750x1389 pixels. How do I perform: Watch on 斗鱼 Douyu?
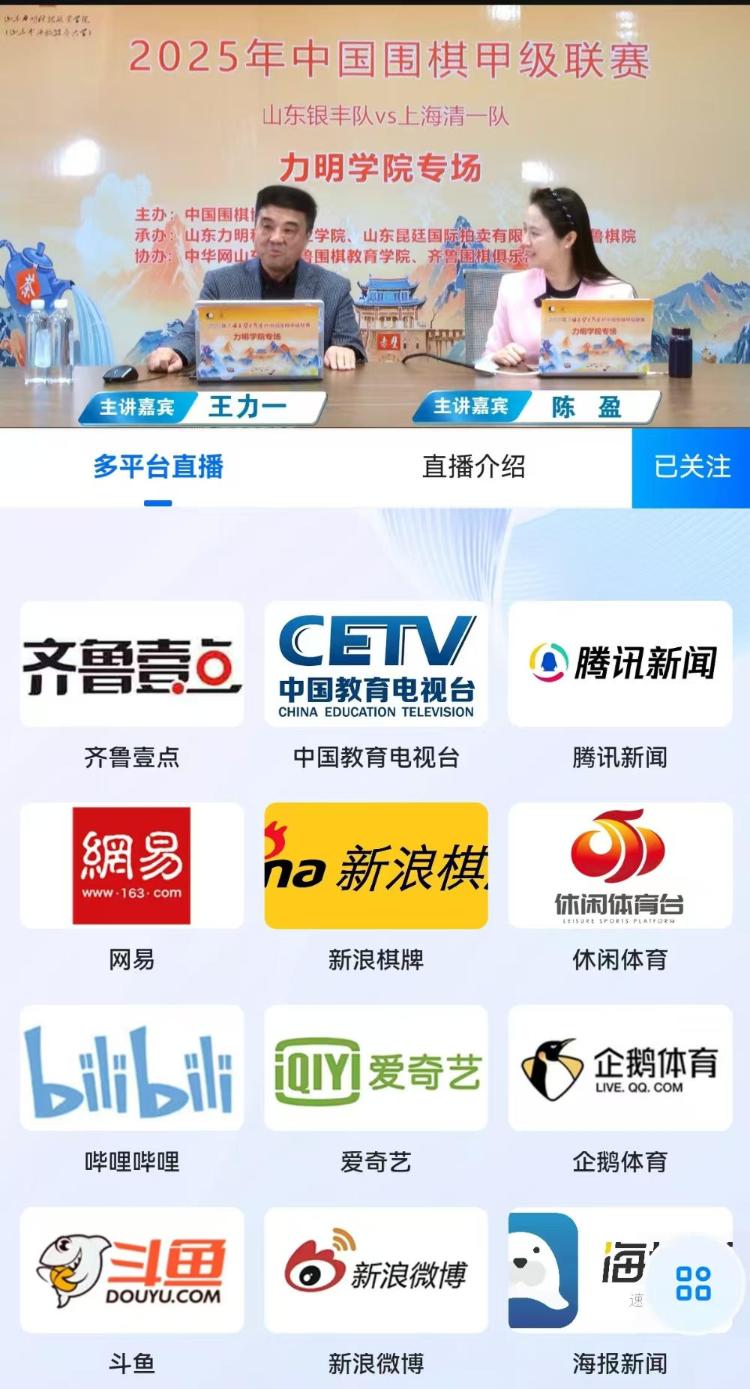coord(132,1270)
